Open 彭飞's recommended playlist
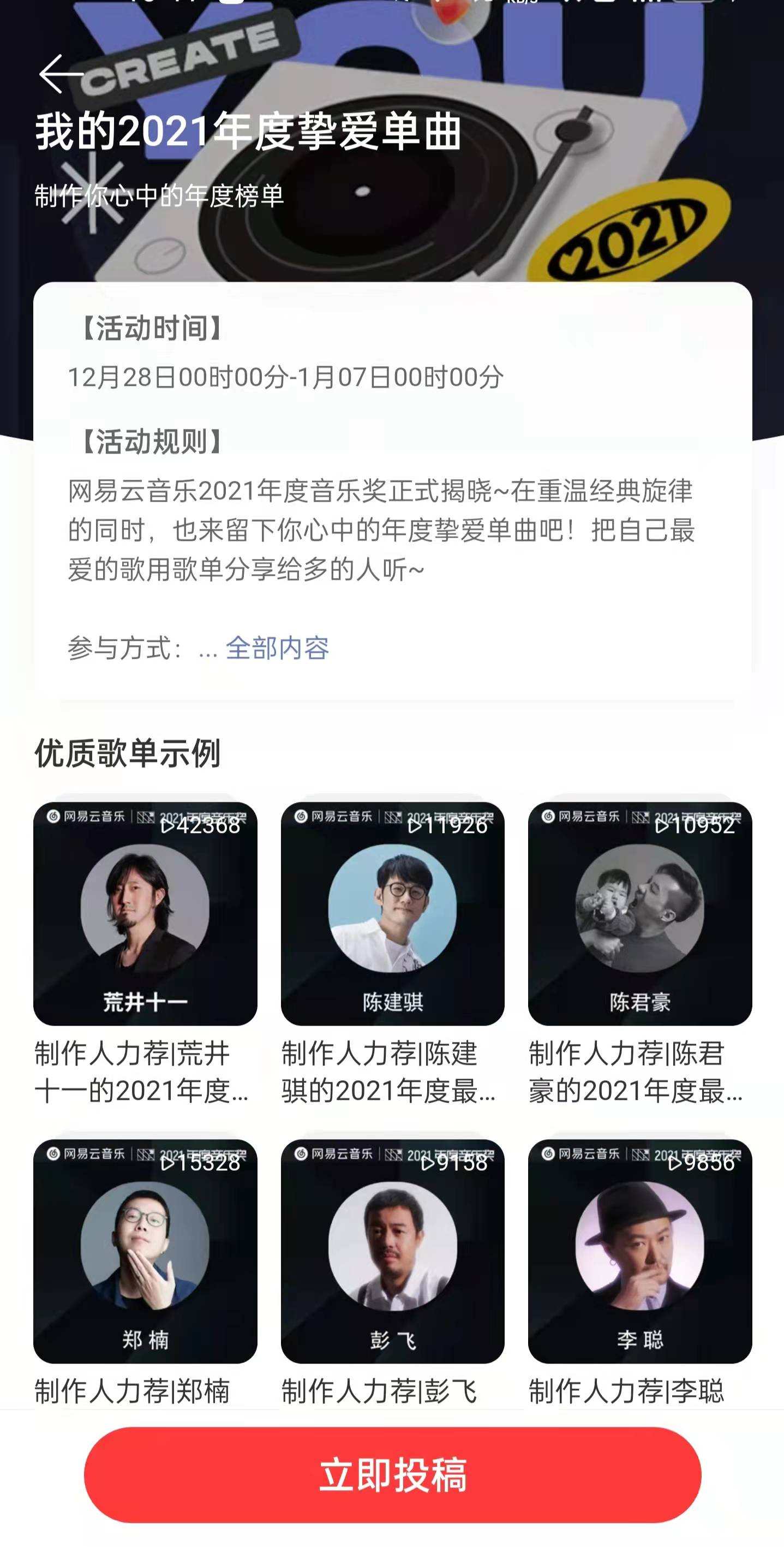This screenshot has width=784, height=1547. [x=392, y=1251]
